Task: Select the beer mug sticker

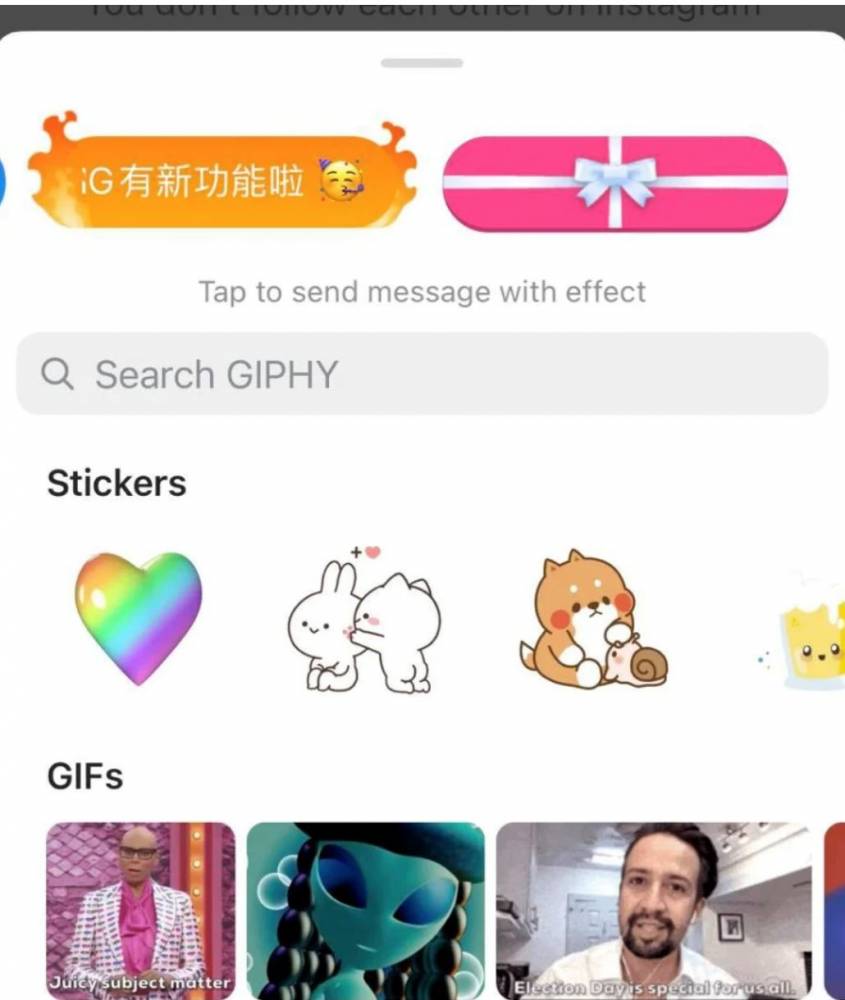Action: click(810, 635)
